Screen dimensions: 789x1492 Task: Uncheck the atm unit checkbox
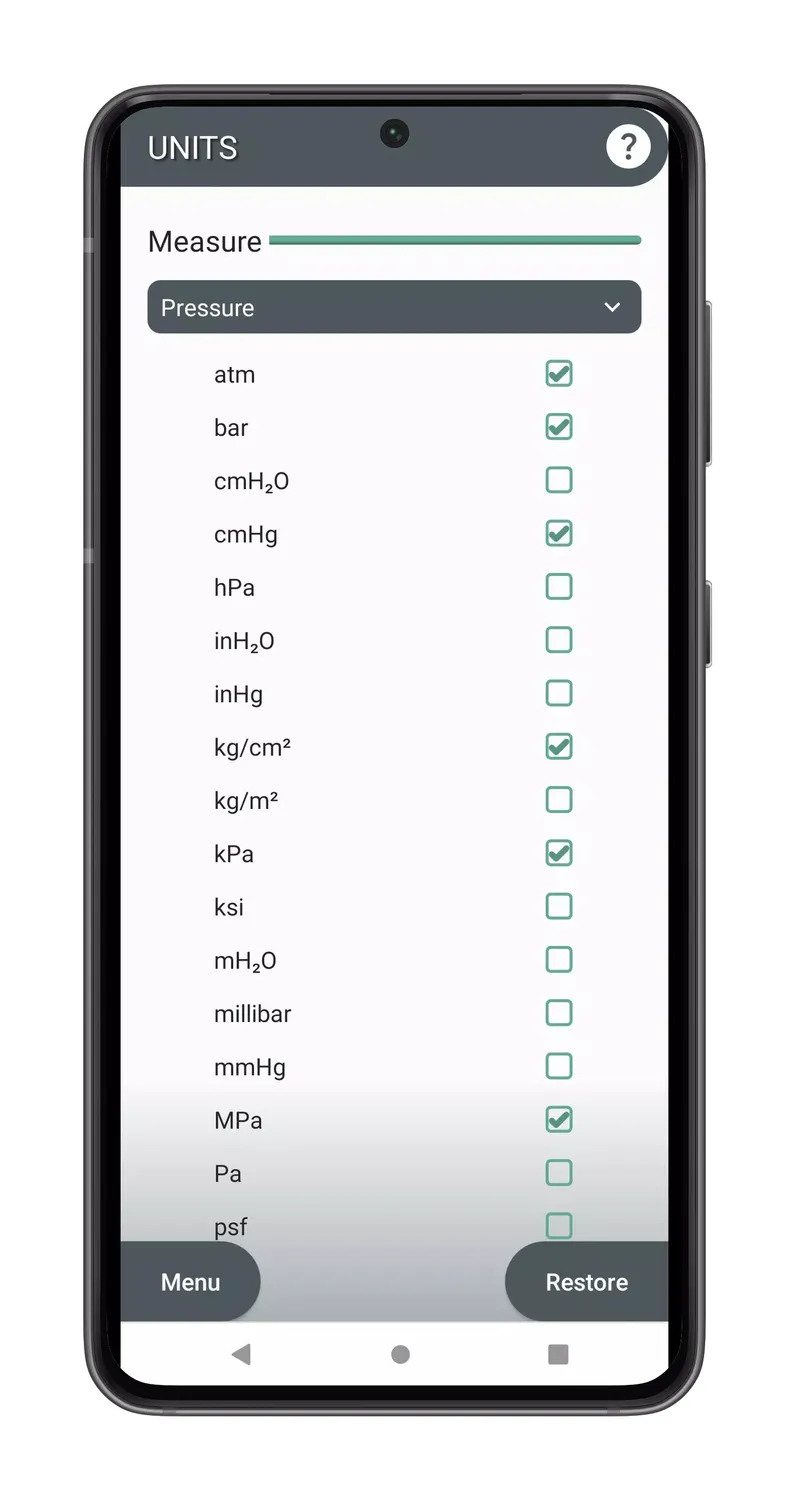coord(559,374)
